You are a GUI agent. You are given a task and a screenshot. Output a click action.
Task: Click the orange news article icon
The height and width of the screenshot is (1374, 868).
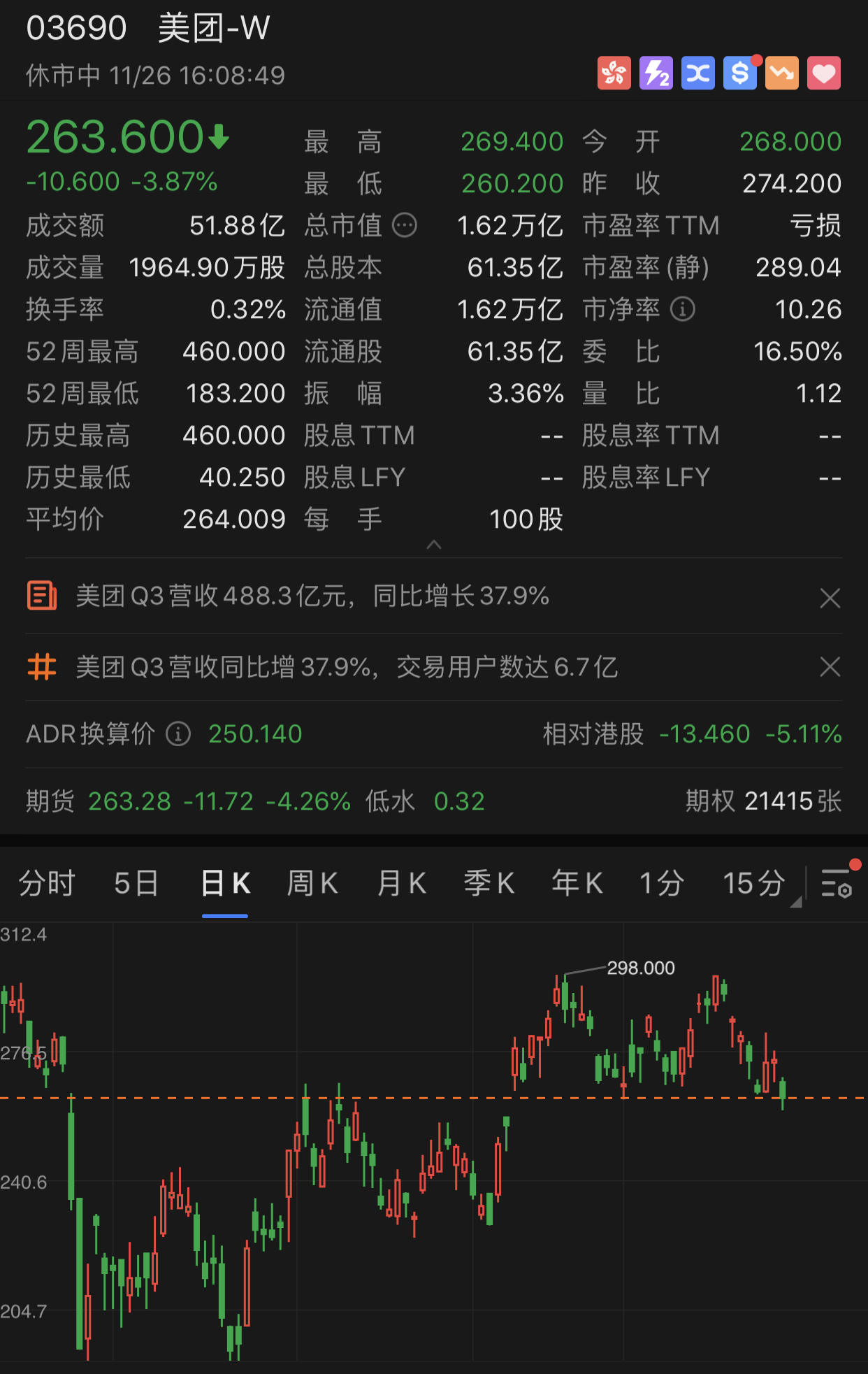coord(41,596)
